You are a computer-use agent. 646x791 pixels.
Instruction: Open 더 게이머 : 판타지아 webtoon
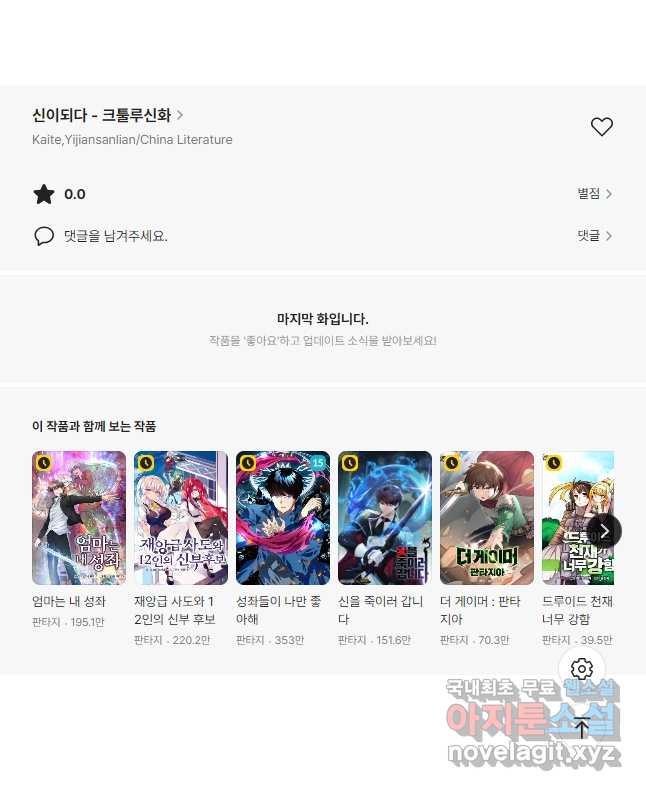click(487, 518)
